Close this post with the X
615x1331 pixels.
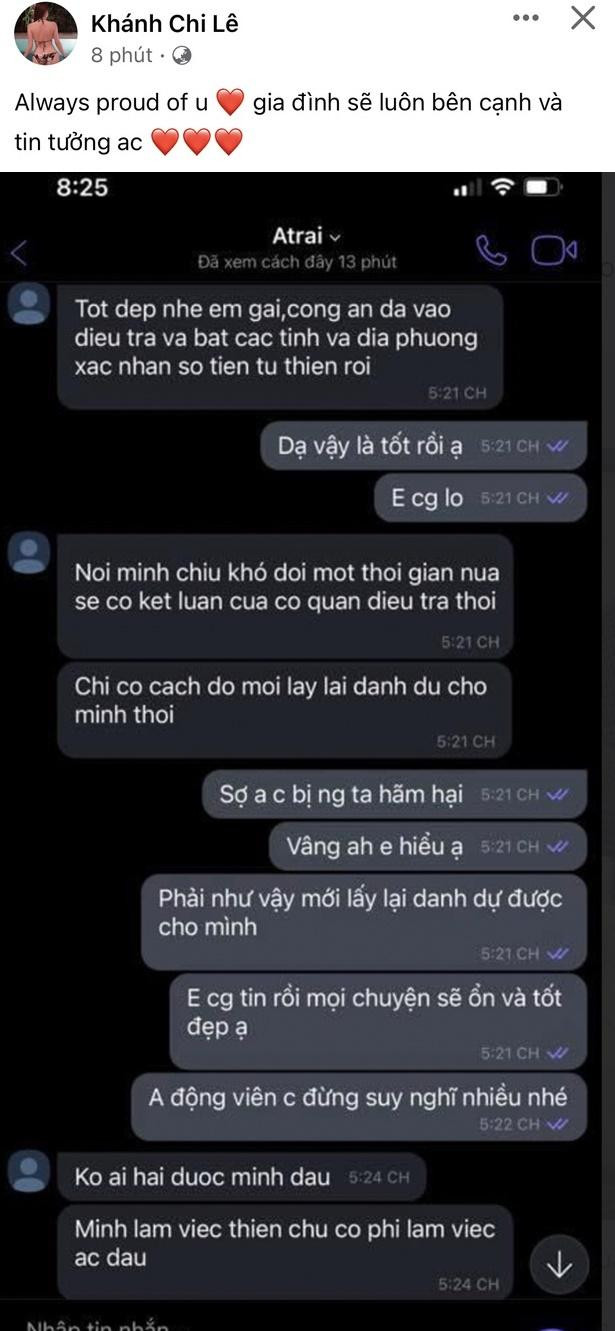tap(583, 18)
